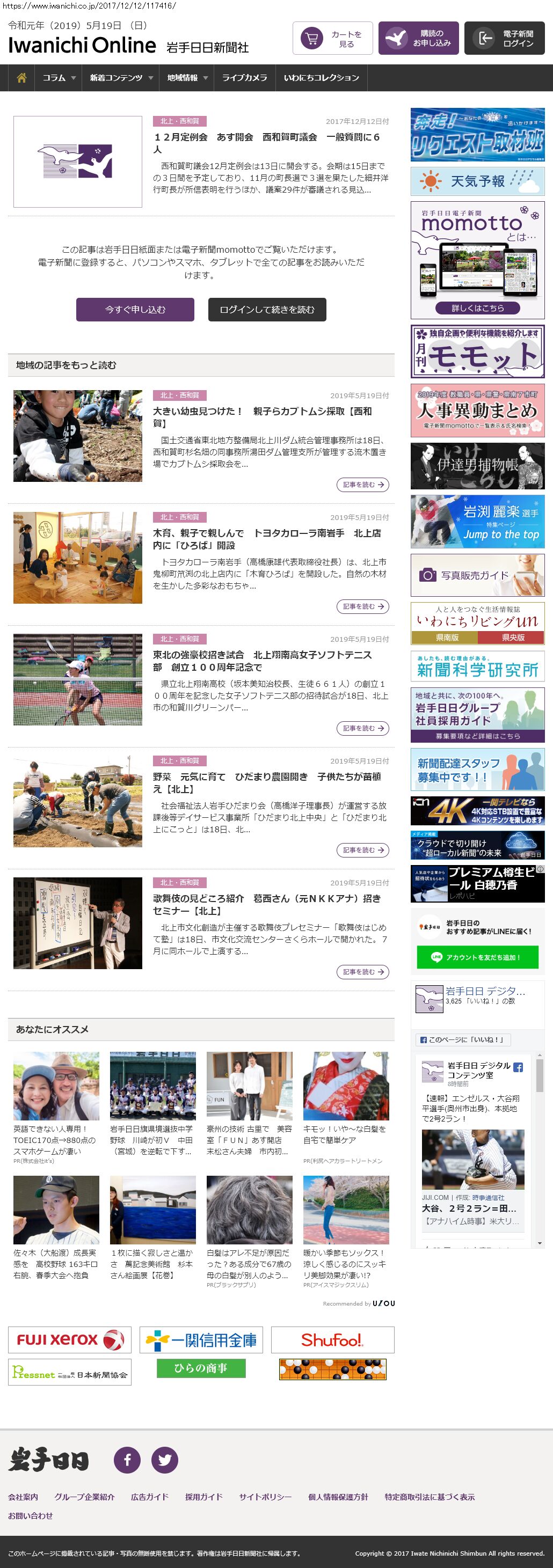Open いわにちコレクション in the nav bar
Screen dimensions: 553x1568
click(321, 78)
